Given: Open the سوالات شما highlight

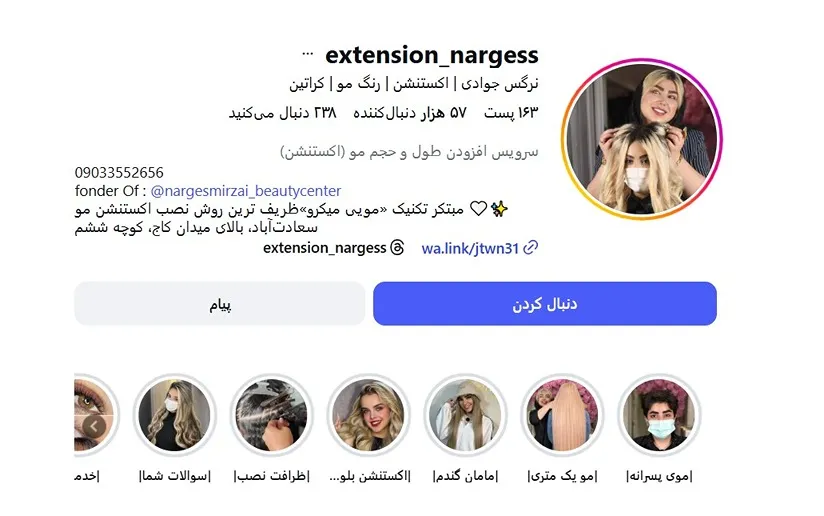Looking at the screenshot, I should pos(175,416).
